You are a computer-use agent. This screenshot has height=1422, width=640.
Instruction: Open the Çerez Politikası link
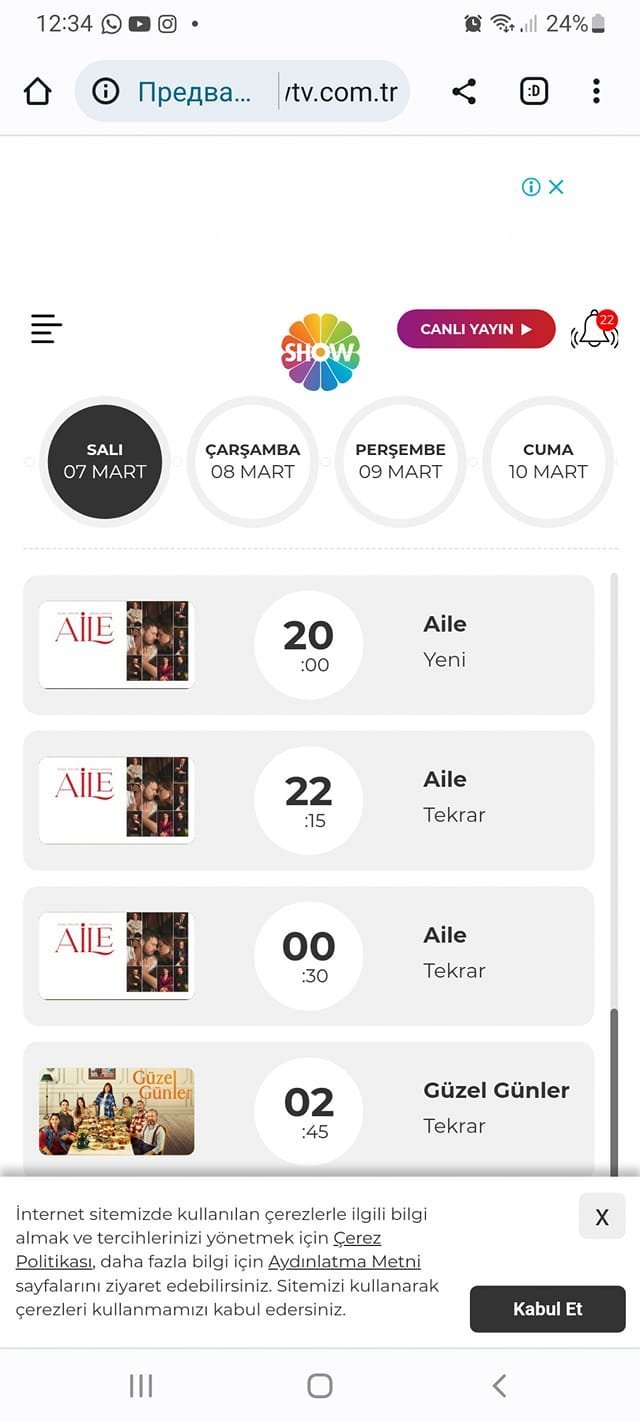(x=198, y=1250)
